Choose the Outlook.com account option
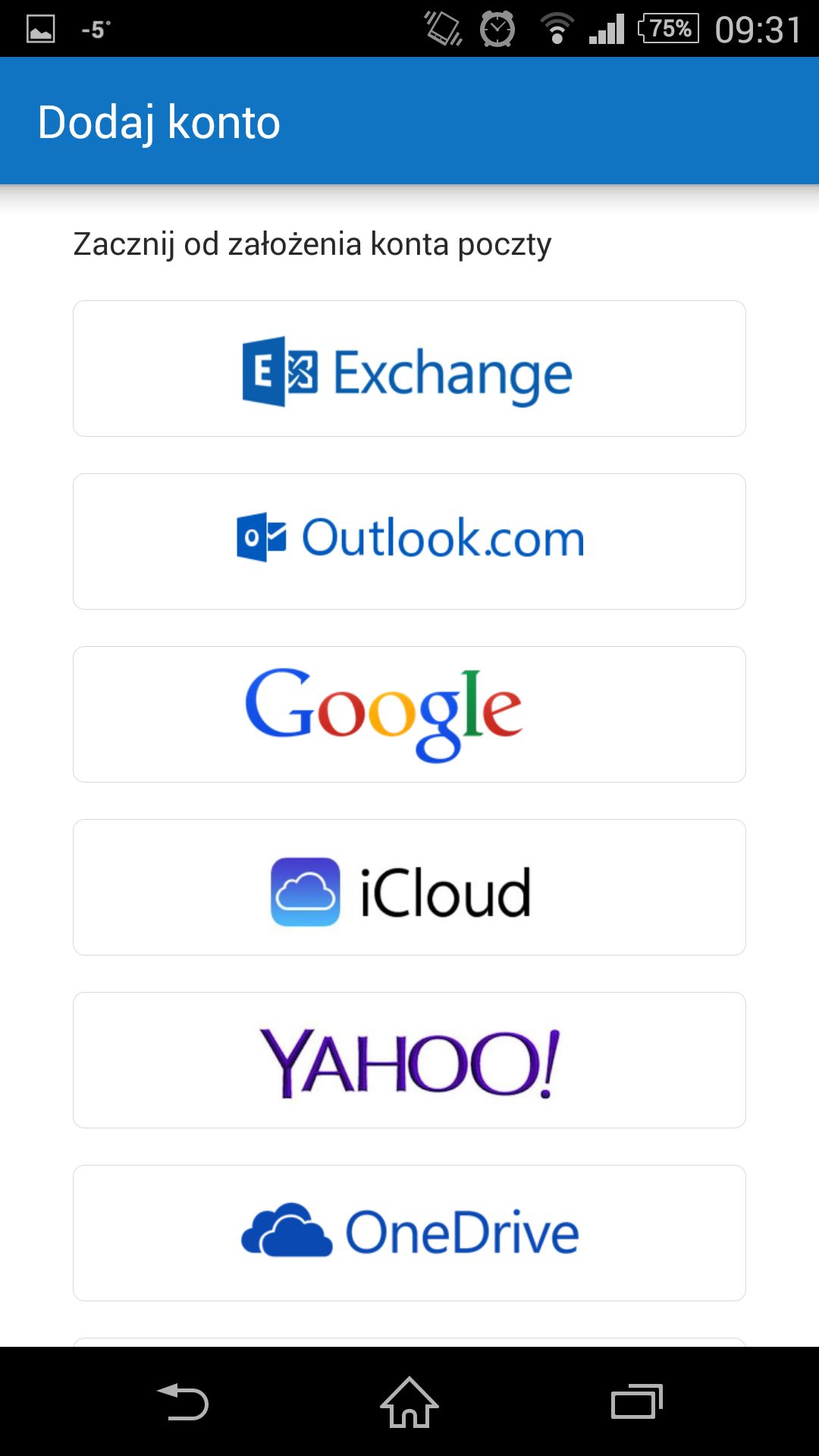 409,541
